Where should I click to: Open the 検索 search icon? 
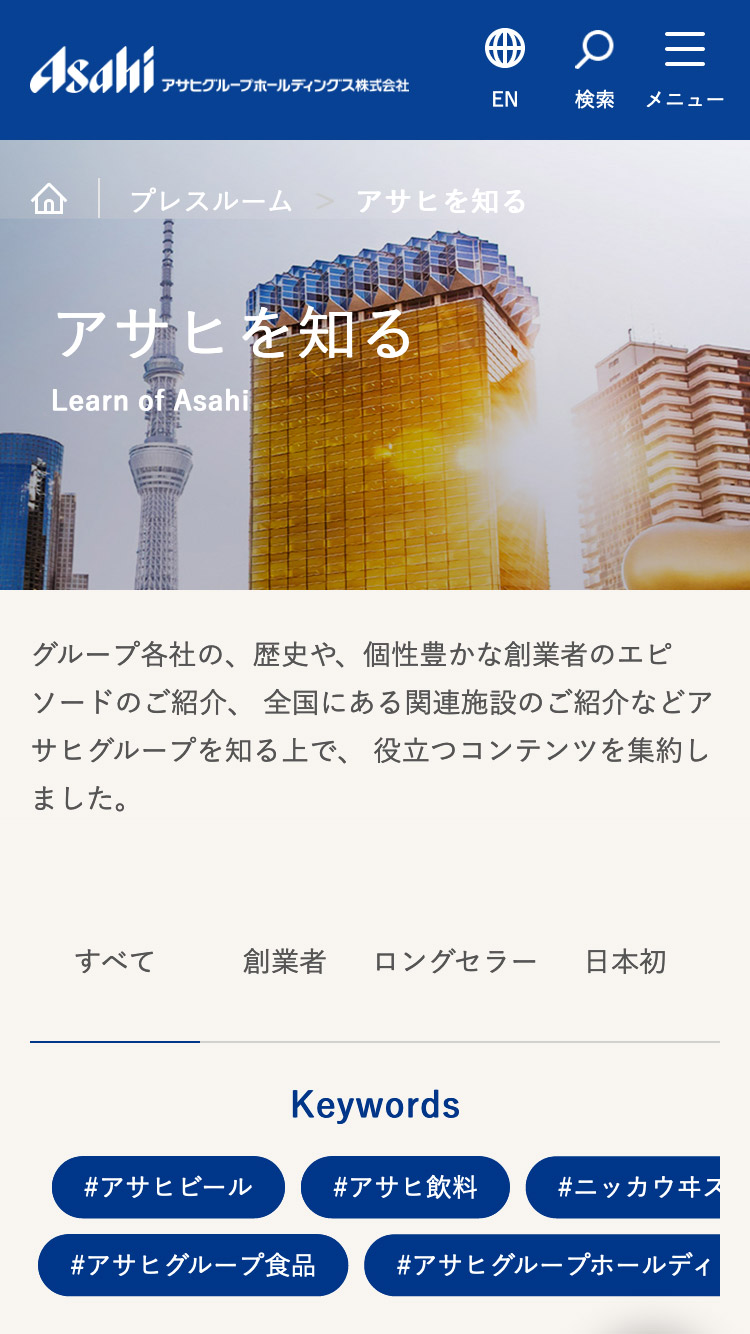tap(594, 68)
